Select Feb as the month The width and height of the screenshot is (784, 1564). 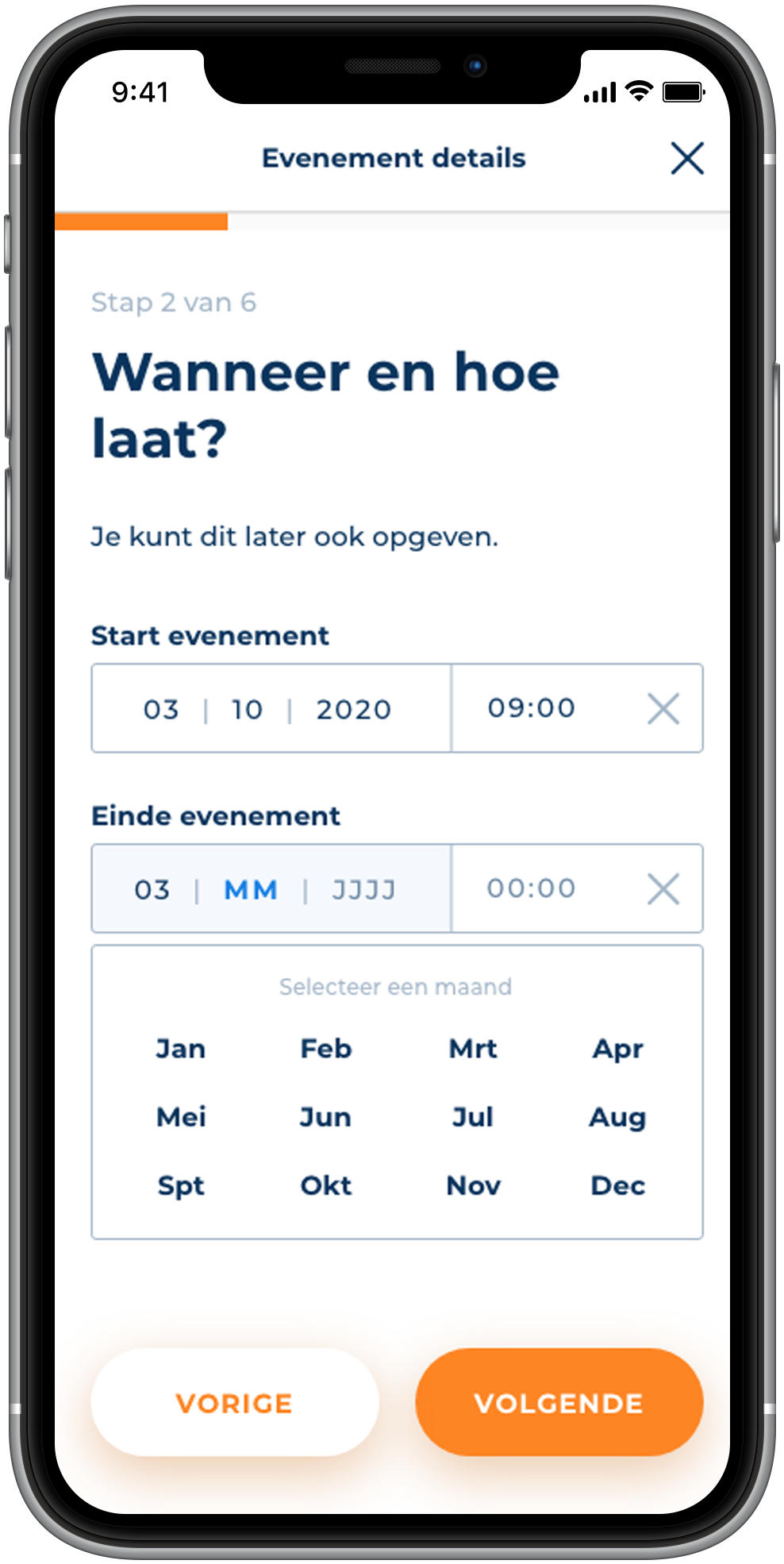tap(325, 1049)
